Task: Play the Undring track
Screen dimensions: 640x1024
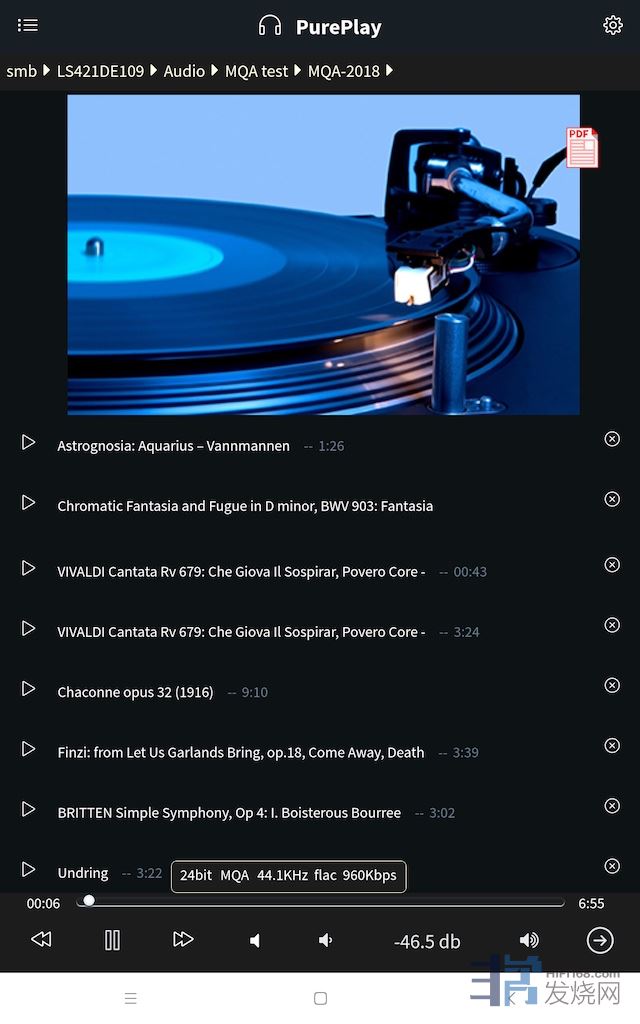Action: point(29,870)
